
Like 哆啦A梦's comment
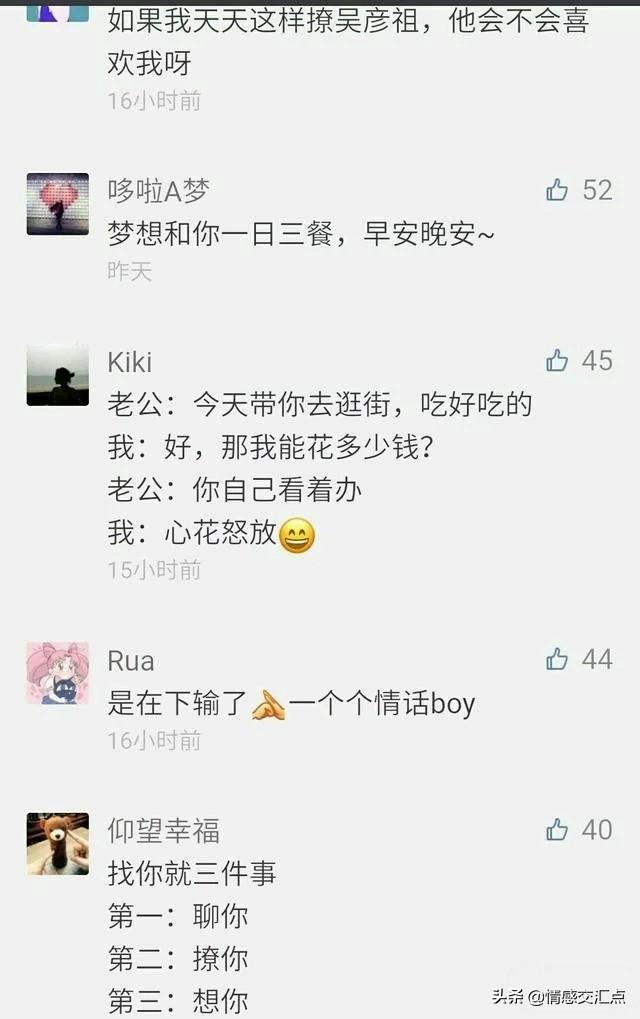coord(557,190)
